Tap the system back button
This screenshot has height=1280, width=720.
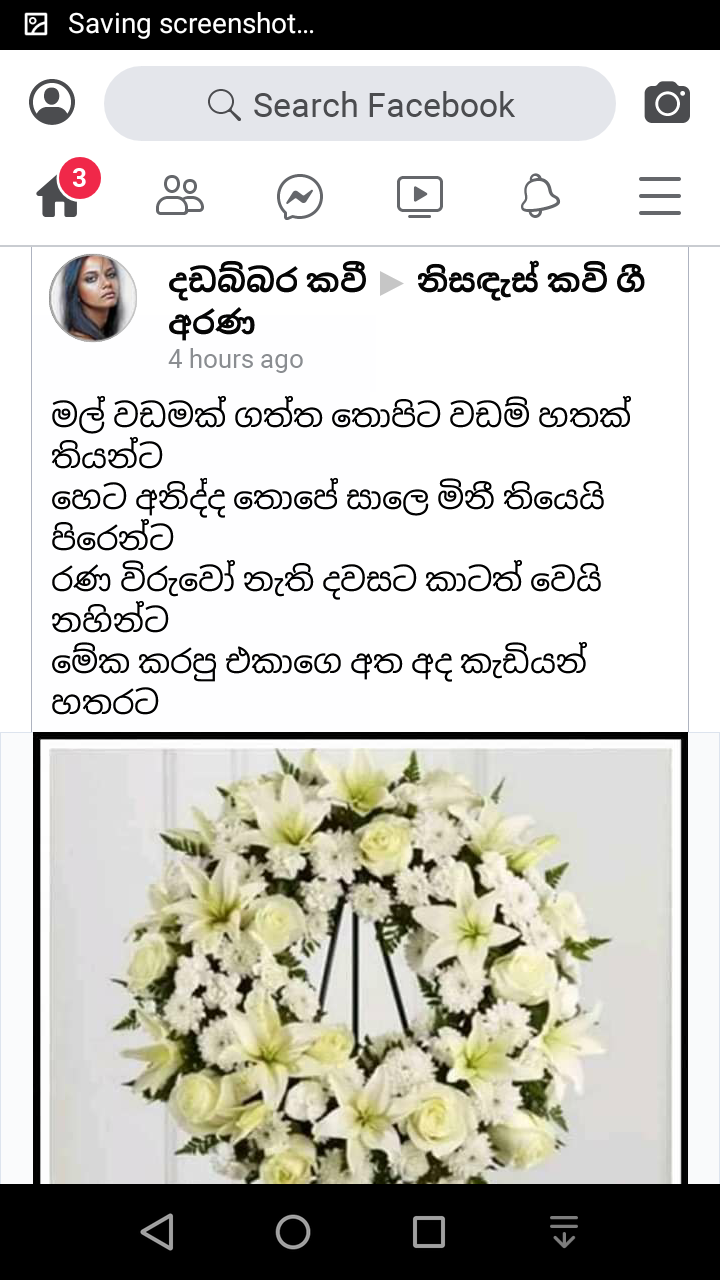pos(157,1232)
